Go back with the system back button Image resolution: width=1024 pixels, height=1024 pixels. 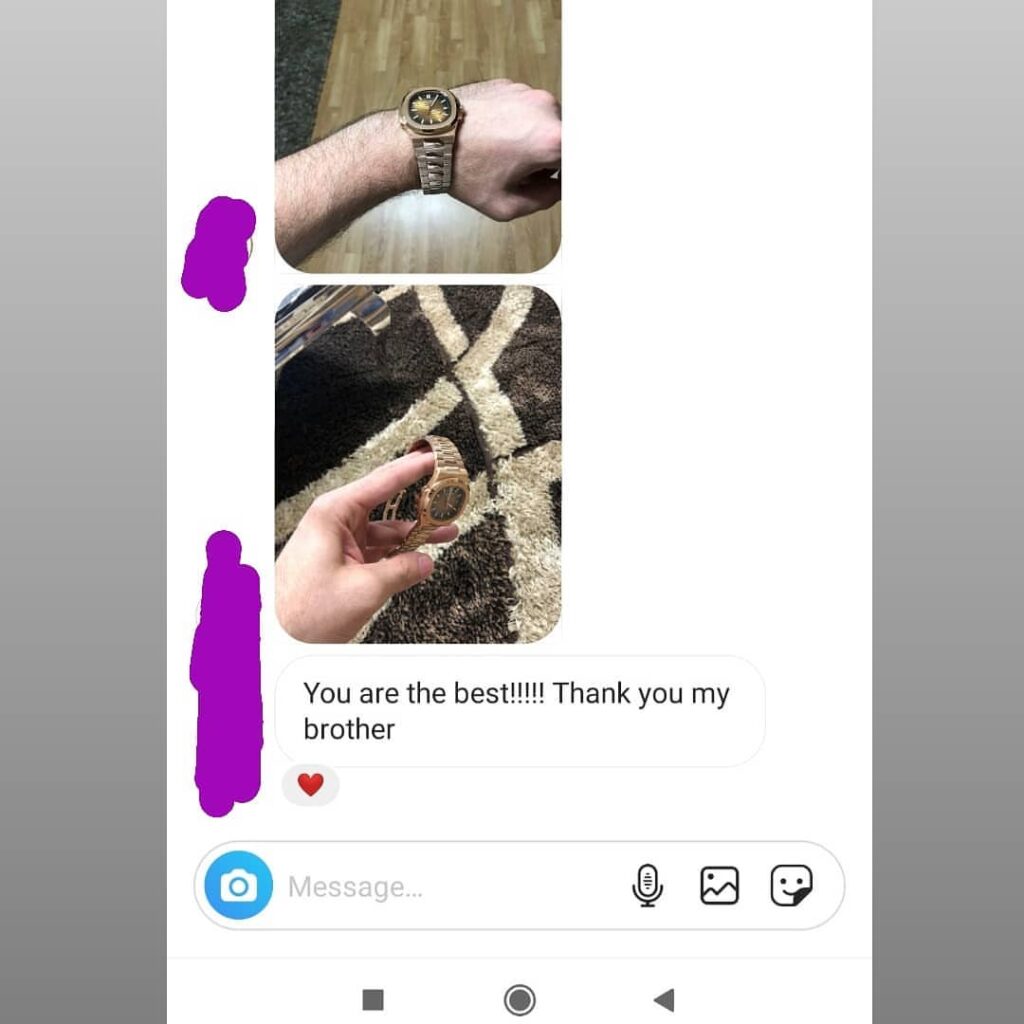coord(664,999)
